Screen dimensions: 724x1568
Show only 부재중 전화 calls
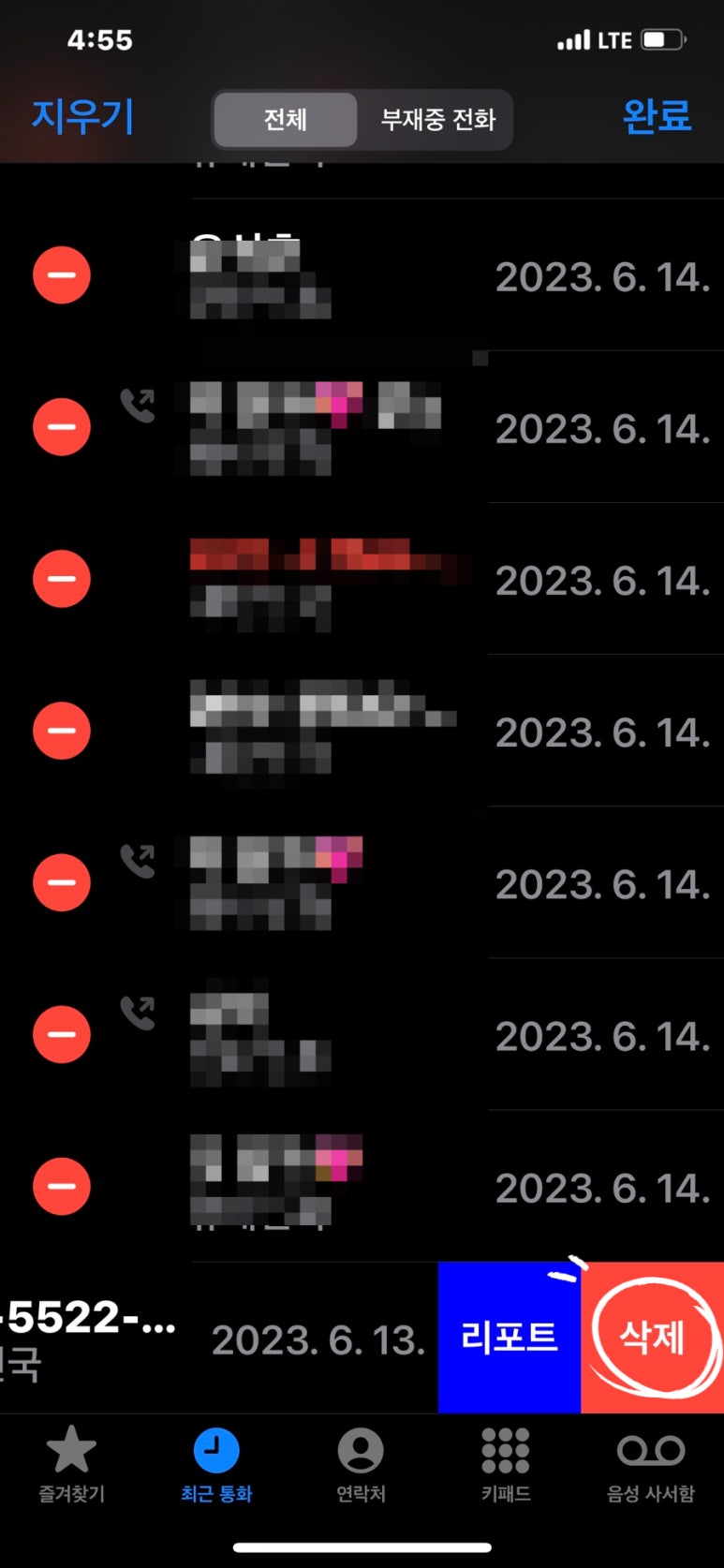click(437, 120)
